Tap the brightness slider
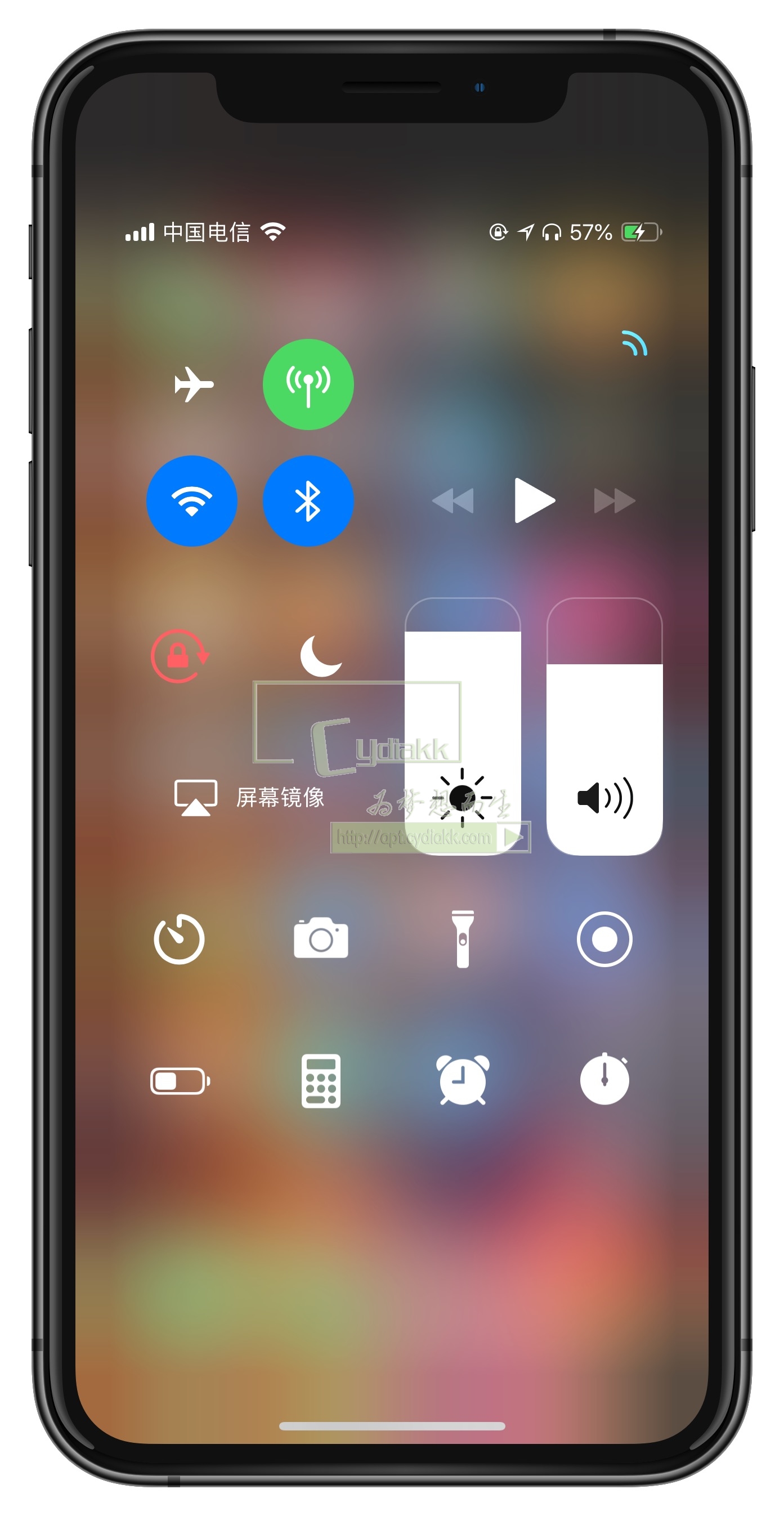The width and height of the screenshot is (784, 1516). 463,726
